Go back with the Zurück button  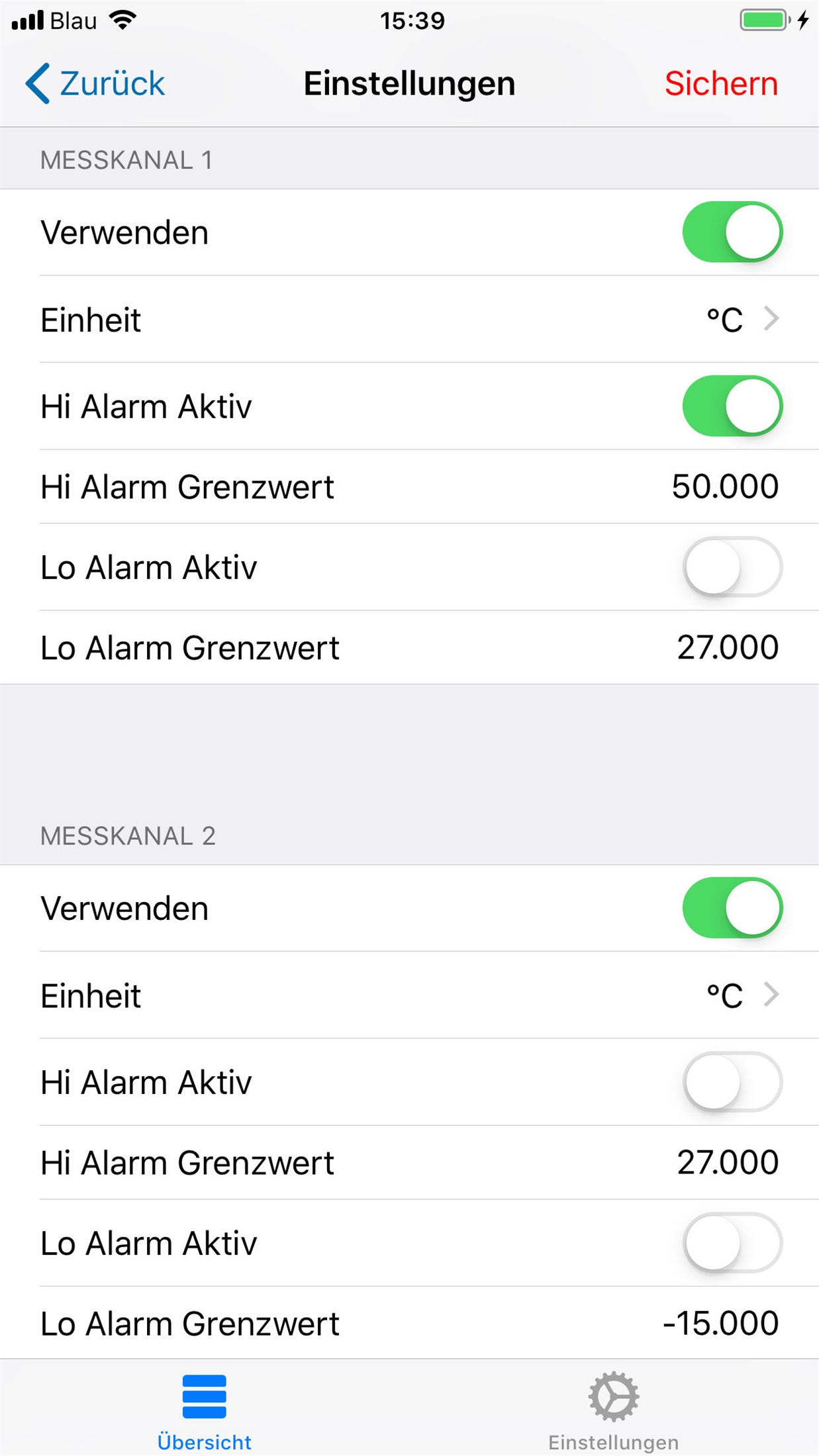tap(96, 84)
